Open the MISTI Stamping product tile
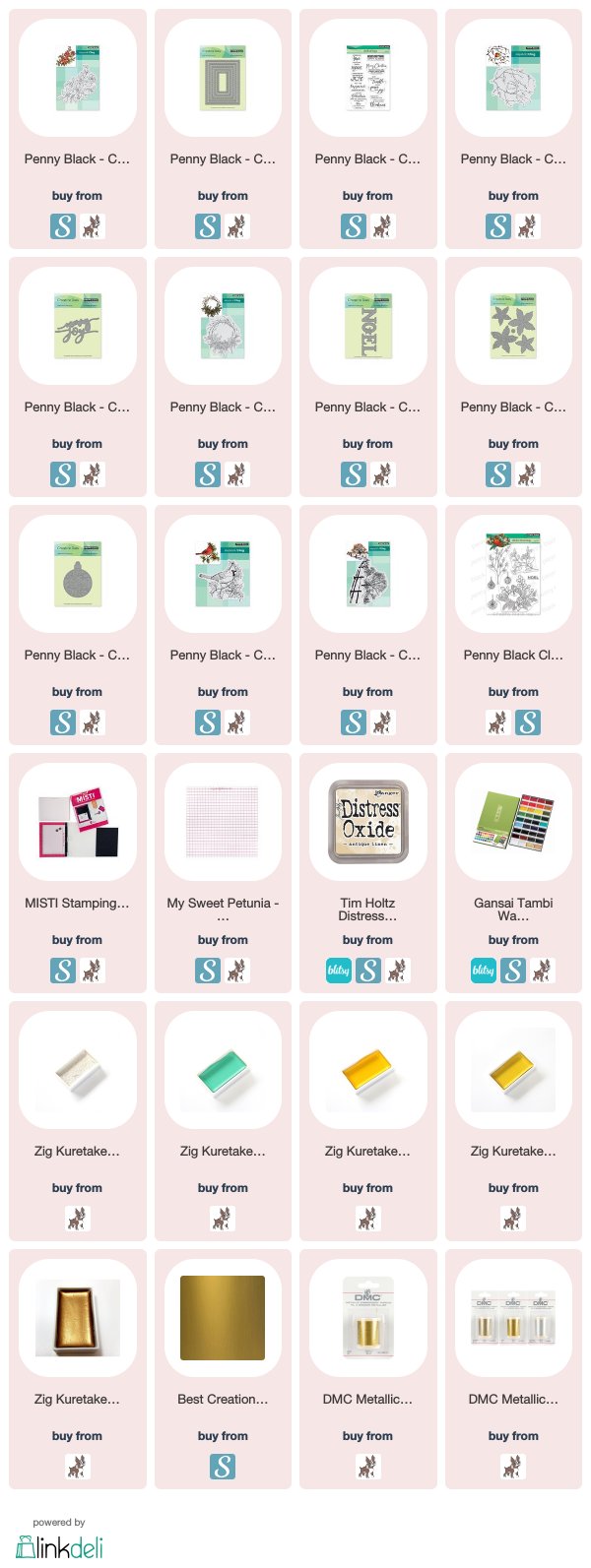Viewport: 591px width, 1568px height. click(x=77, y=823)
